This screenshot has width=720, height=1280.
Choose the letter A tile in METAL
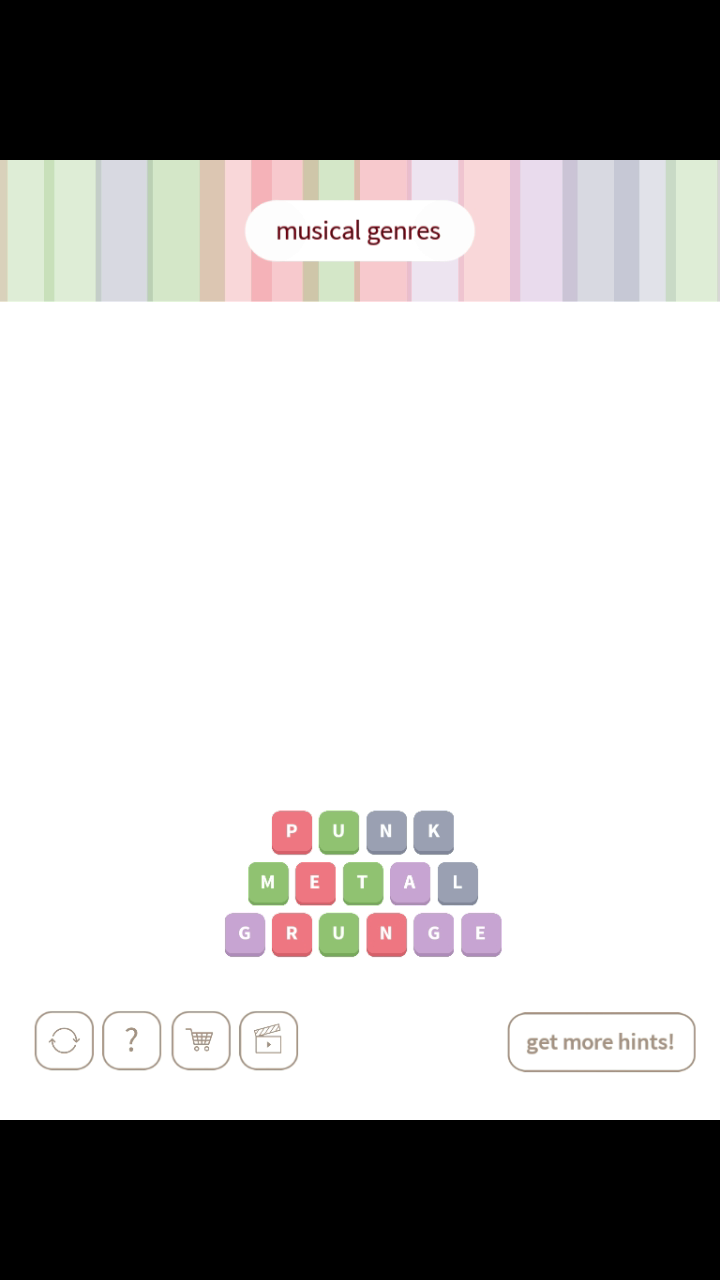point(410,882)
